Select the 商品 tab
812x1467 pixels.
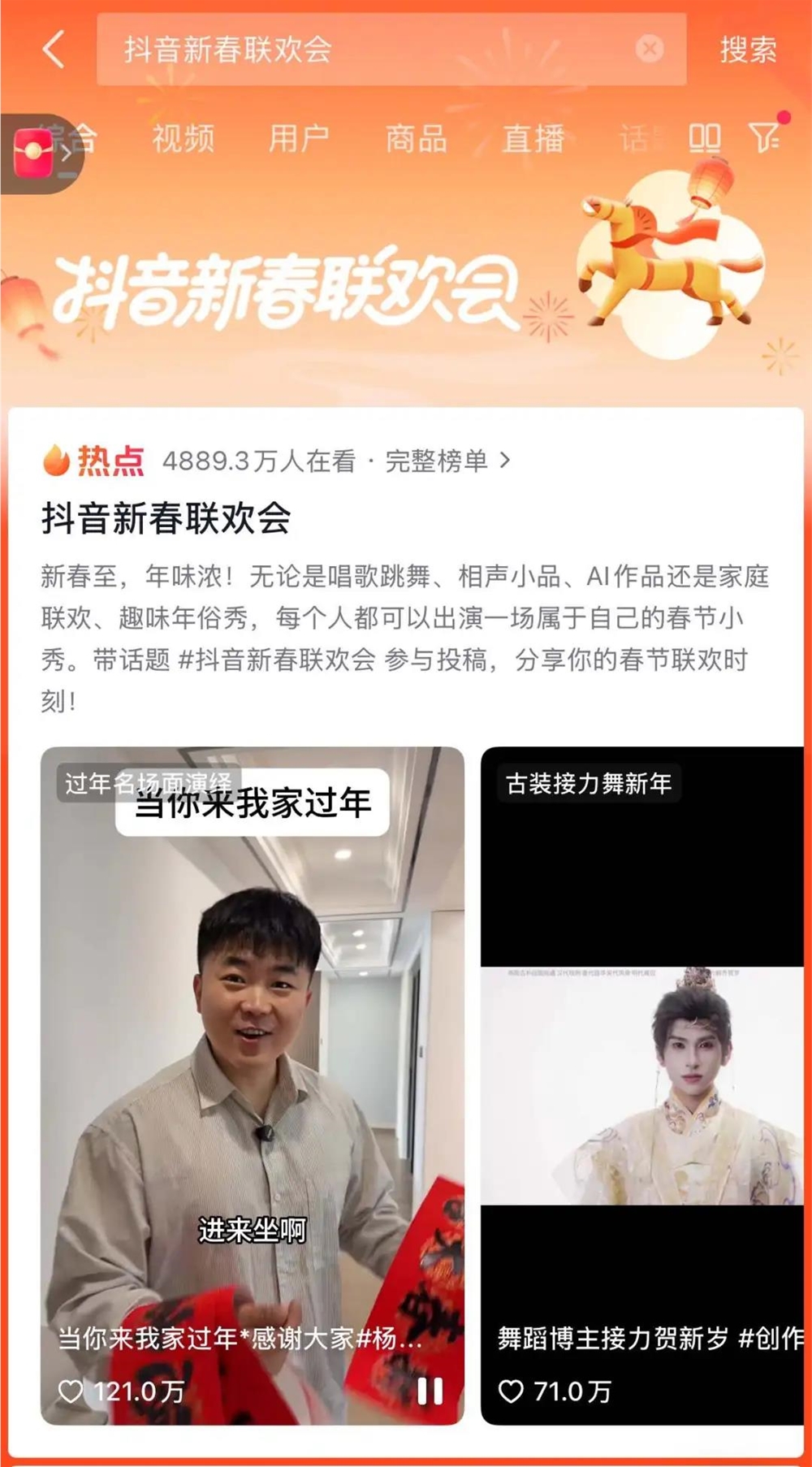pyautogui.click(x=416, y=138)
